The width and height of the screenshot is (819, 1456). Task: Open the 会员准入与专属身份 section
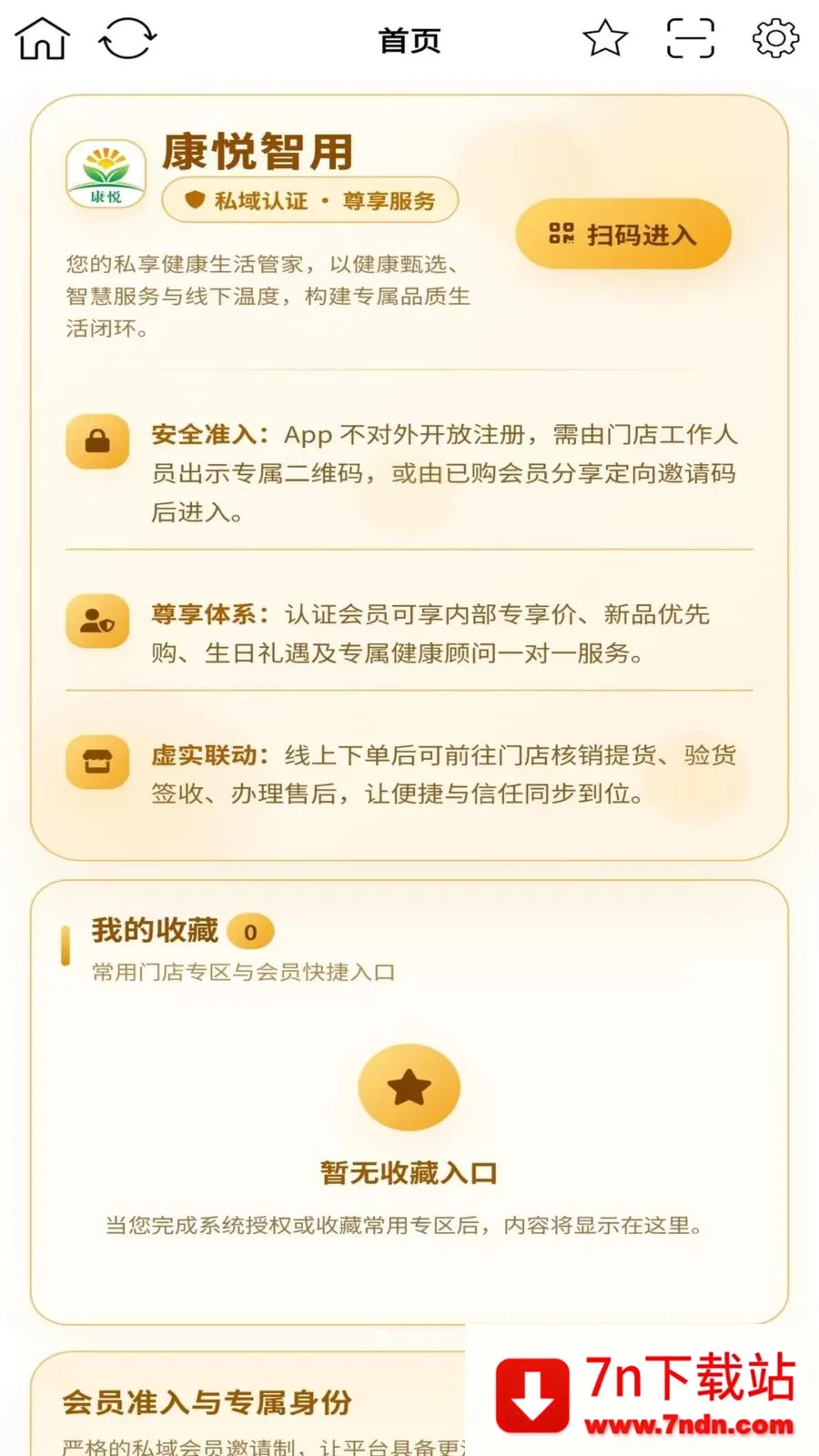(207, 1401)
